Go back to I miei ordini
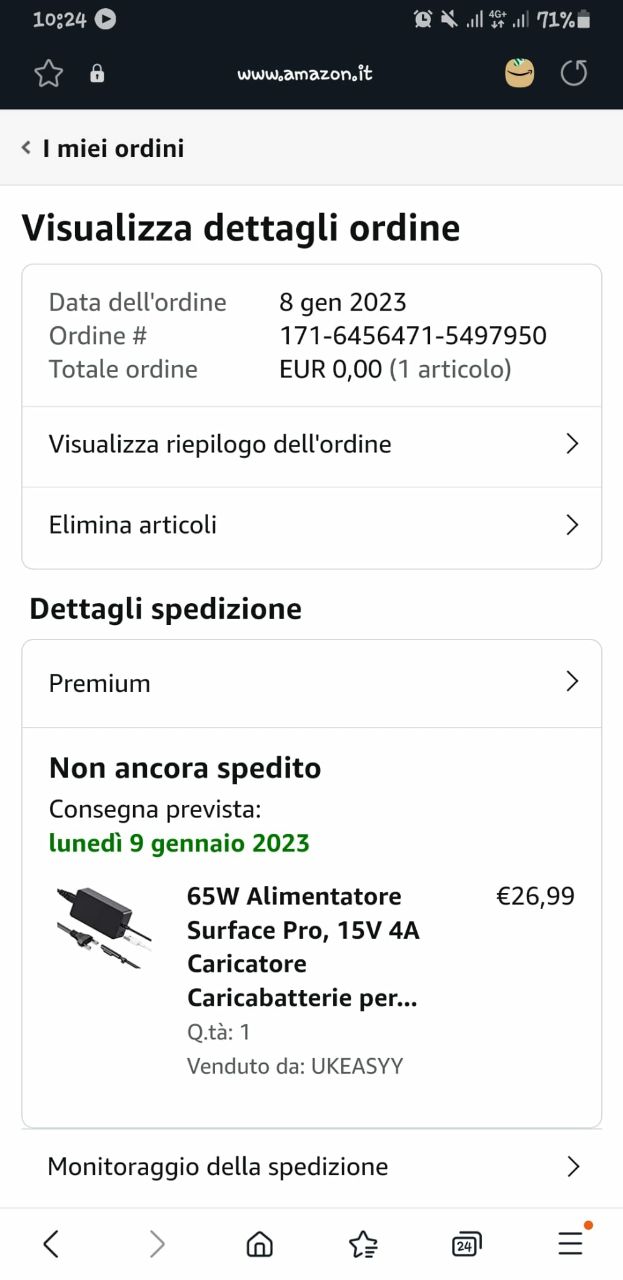 (103, 148)
